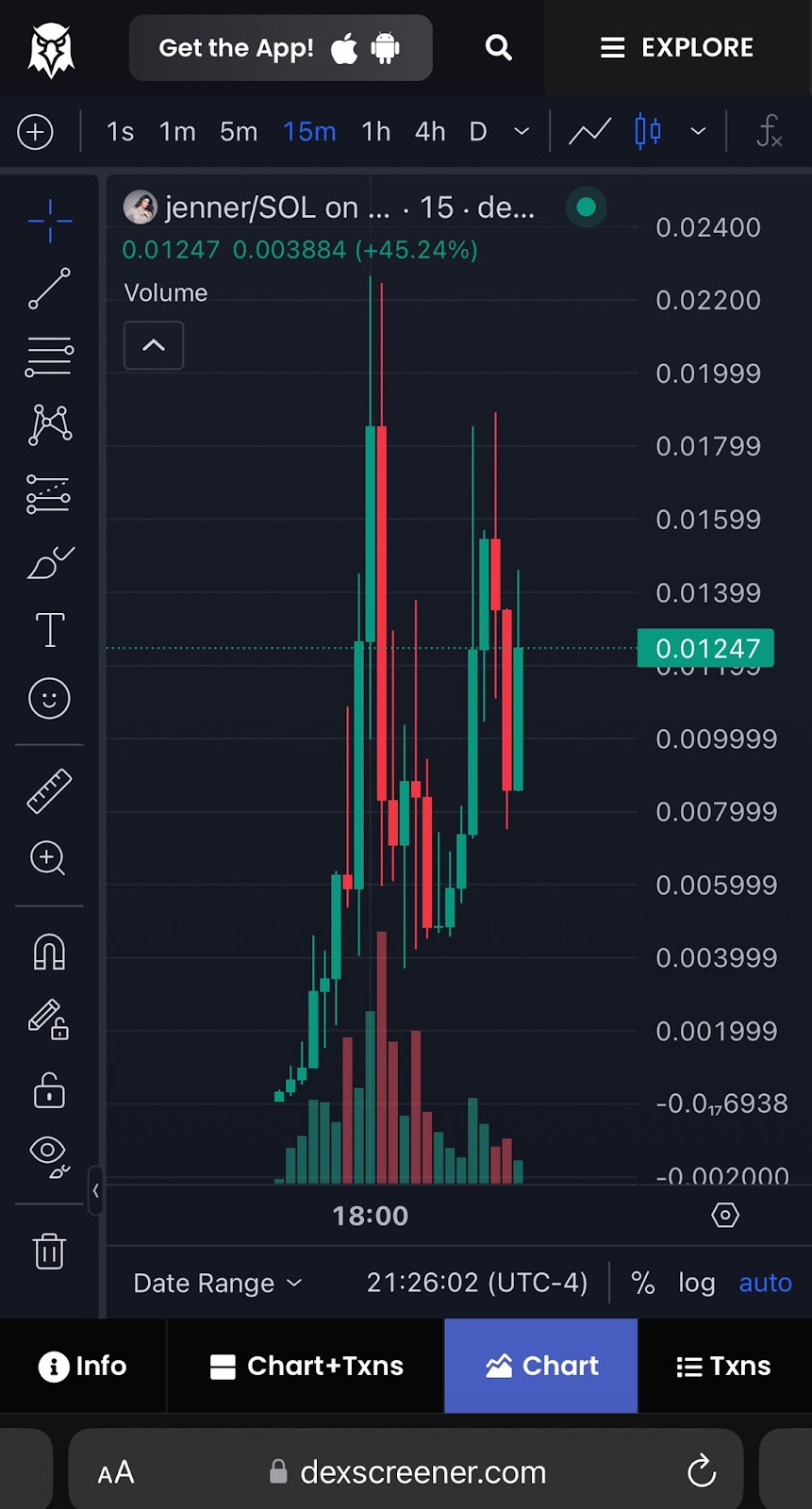Select the trend line drawing tool
This screenshot has width=812, height=1509.
[49, 289]
